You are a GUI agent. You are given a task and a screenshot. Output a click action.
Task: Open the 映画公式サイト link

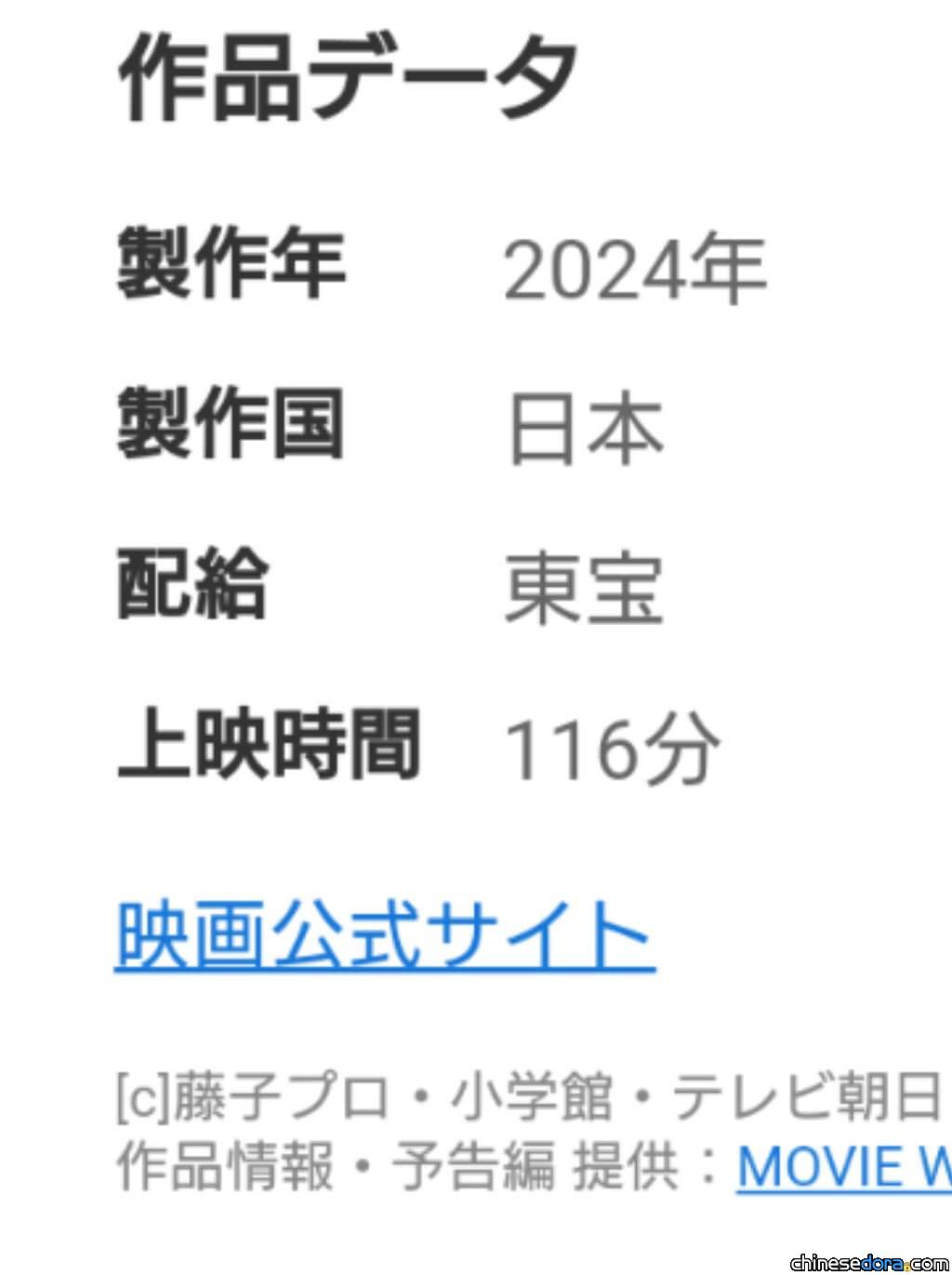click(385, 936)
